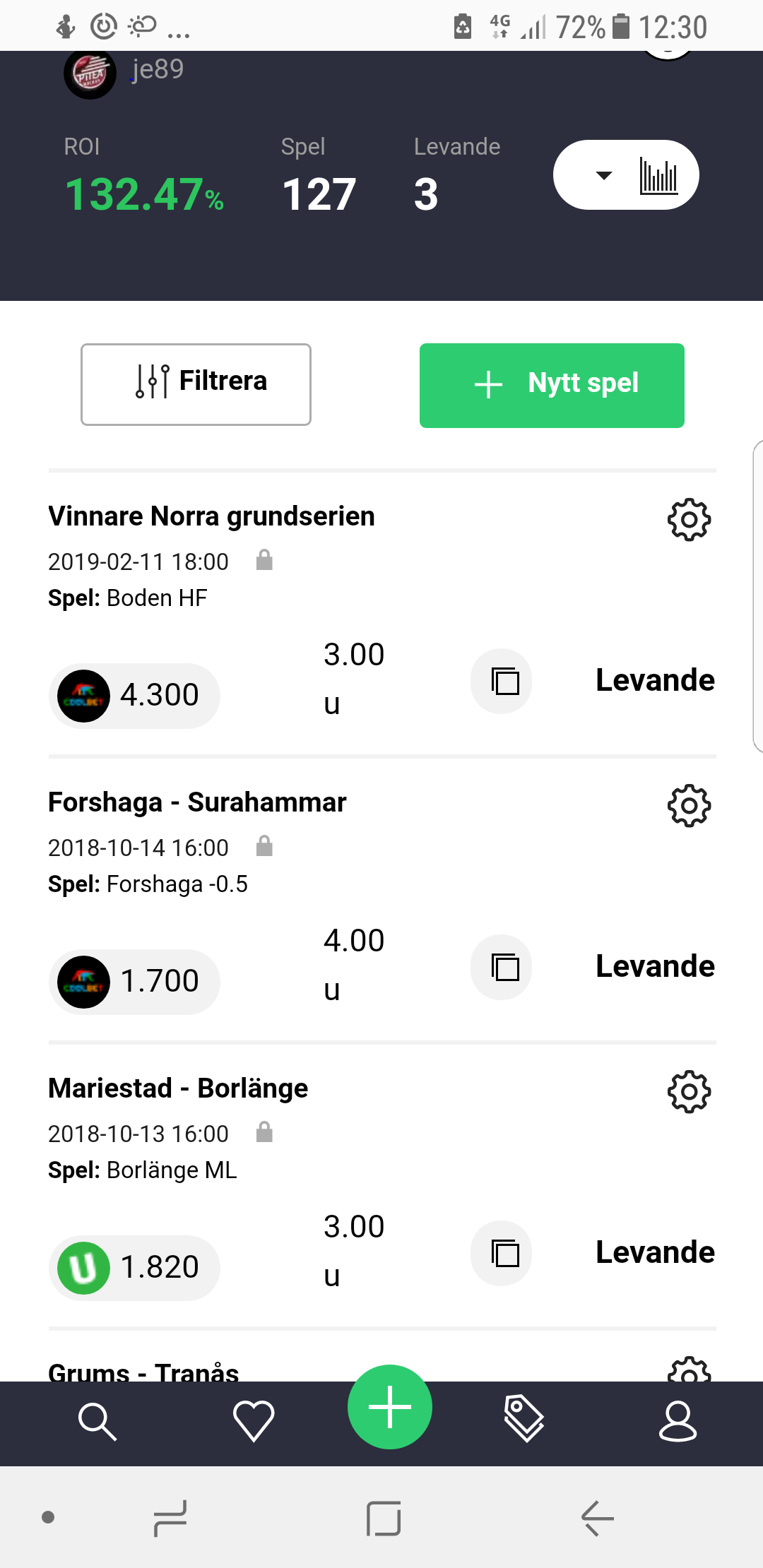The height and width of the screenshot is (1568, 763).
Task: Expand the statistics chart dropdown
Action: pyautogui.click(x=626, y=174)
